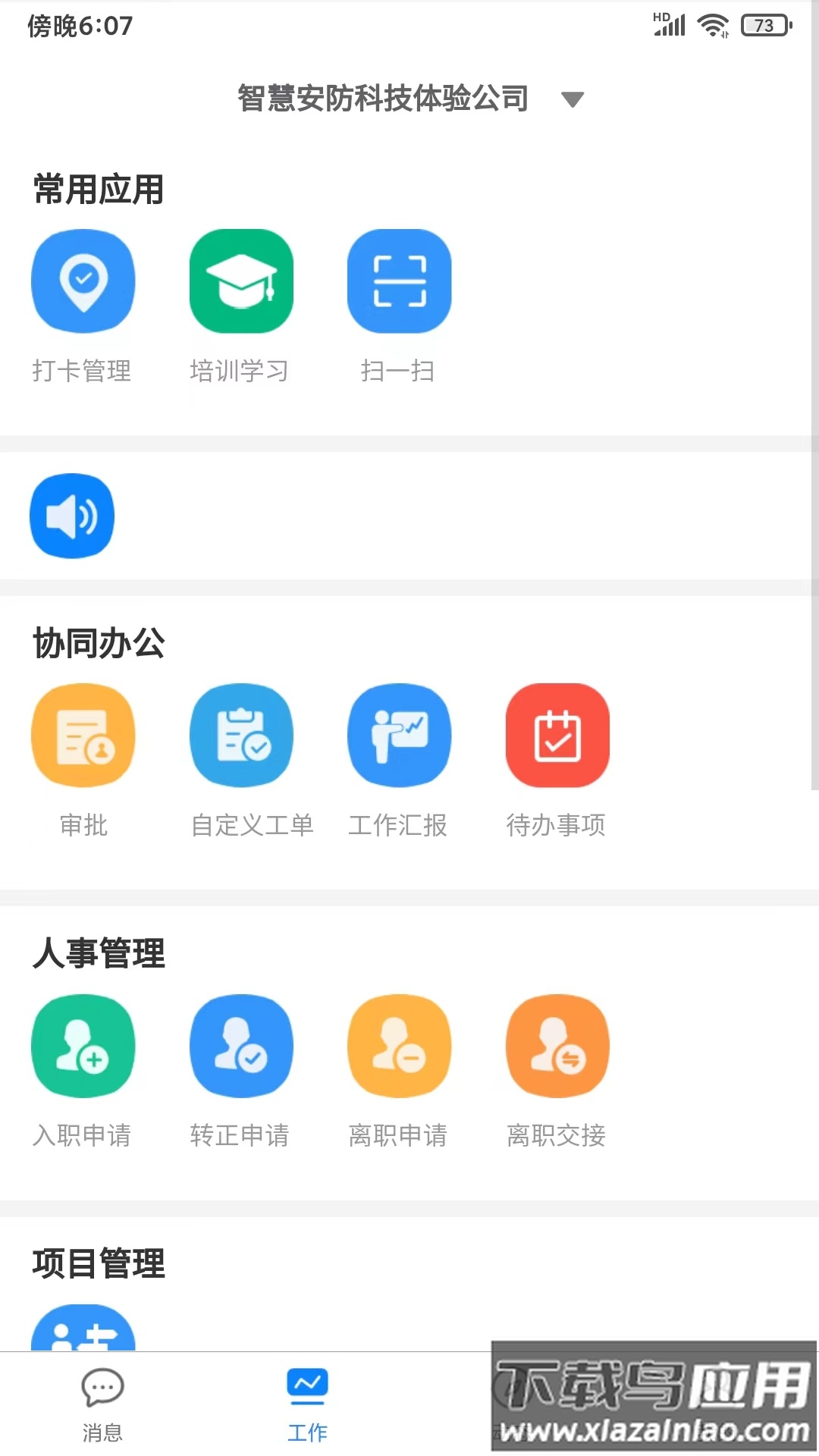
Task: Open the 自定义工单 custom ticket icon
Action: pyautogui.click(x=241, y=734)
